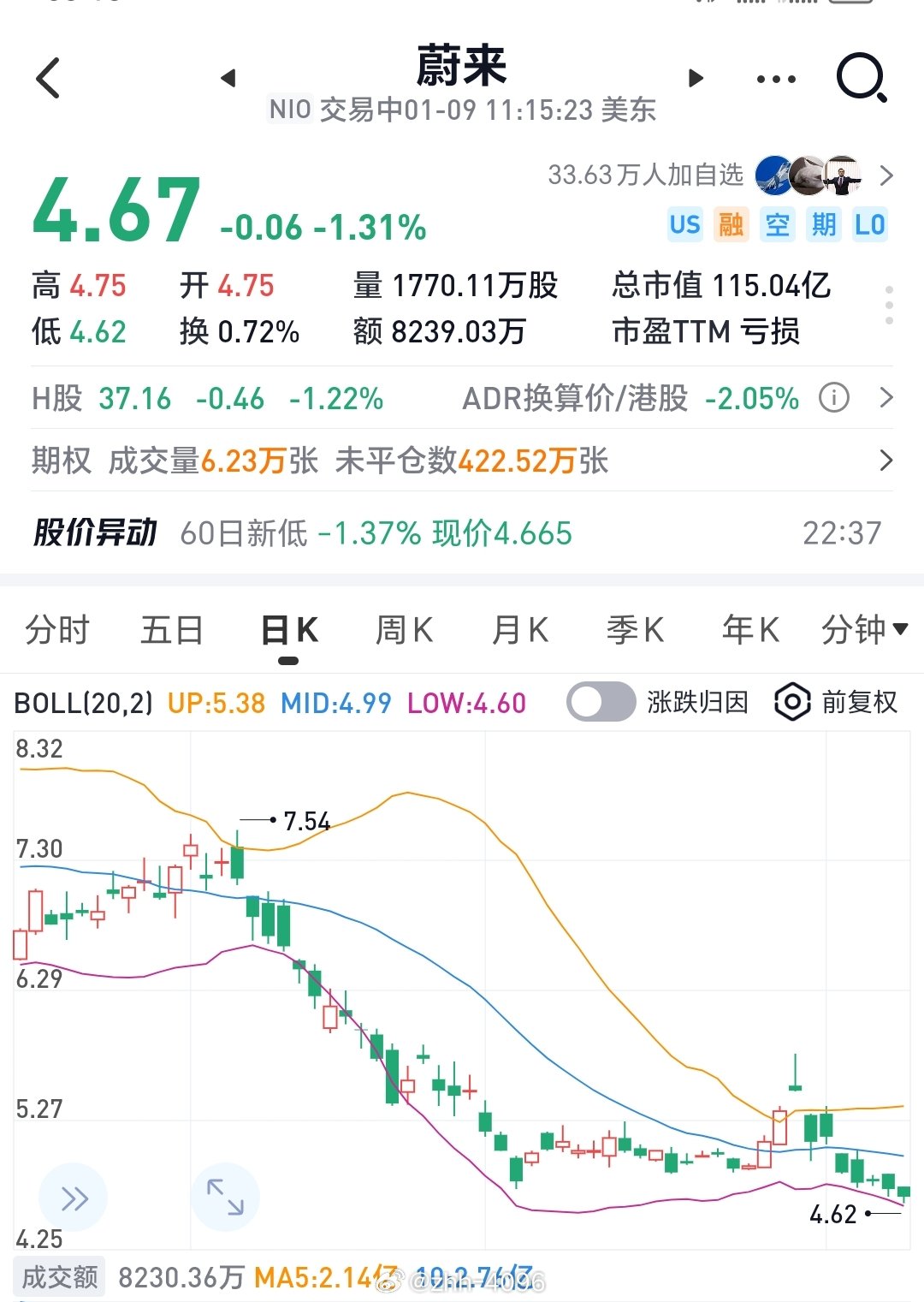Screen dimensions: 924x1302
Task: Go back using the top-left arrow
Action: [49, 78]
